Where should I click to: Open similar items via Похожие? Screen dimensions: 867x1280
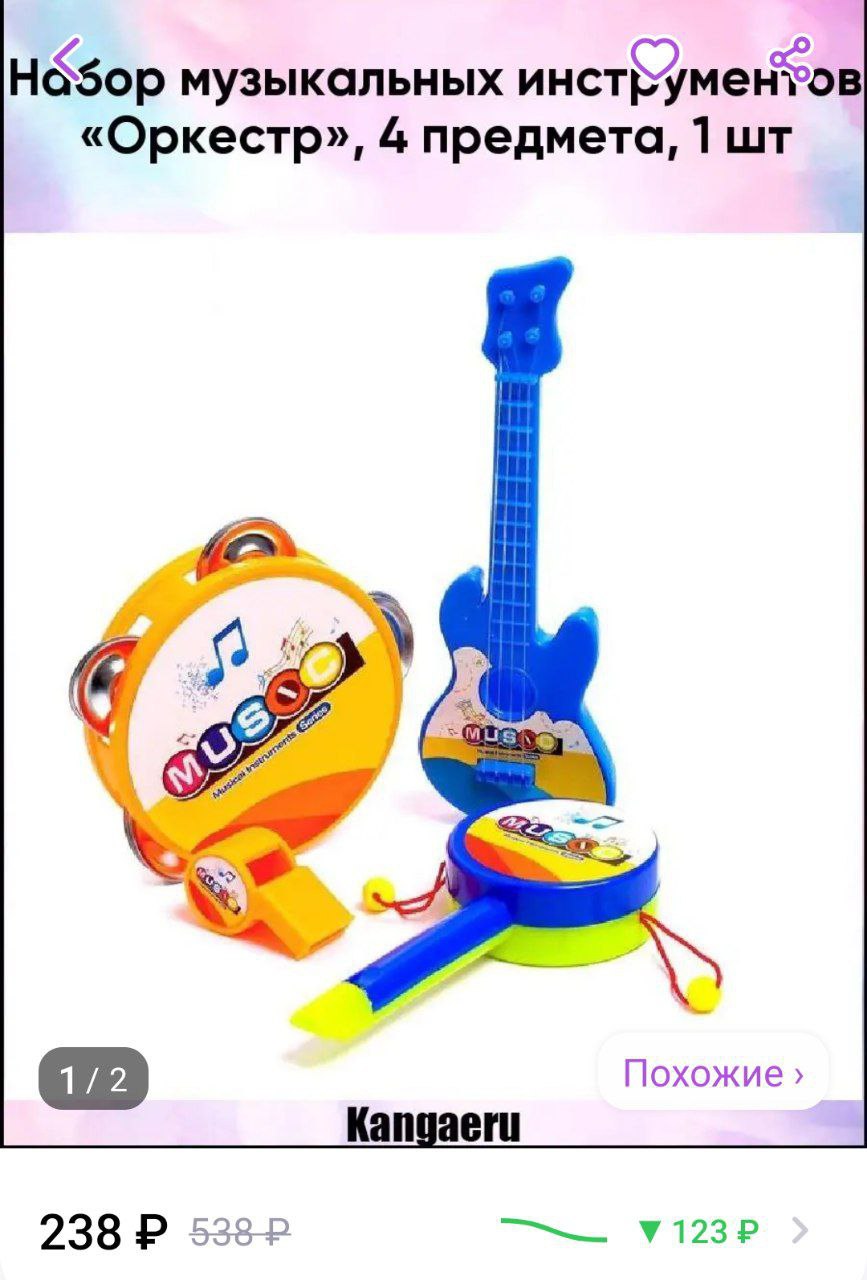click(x=712, y=1074)
